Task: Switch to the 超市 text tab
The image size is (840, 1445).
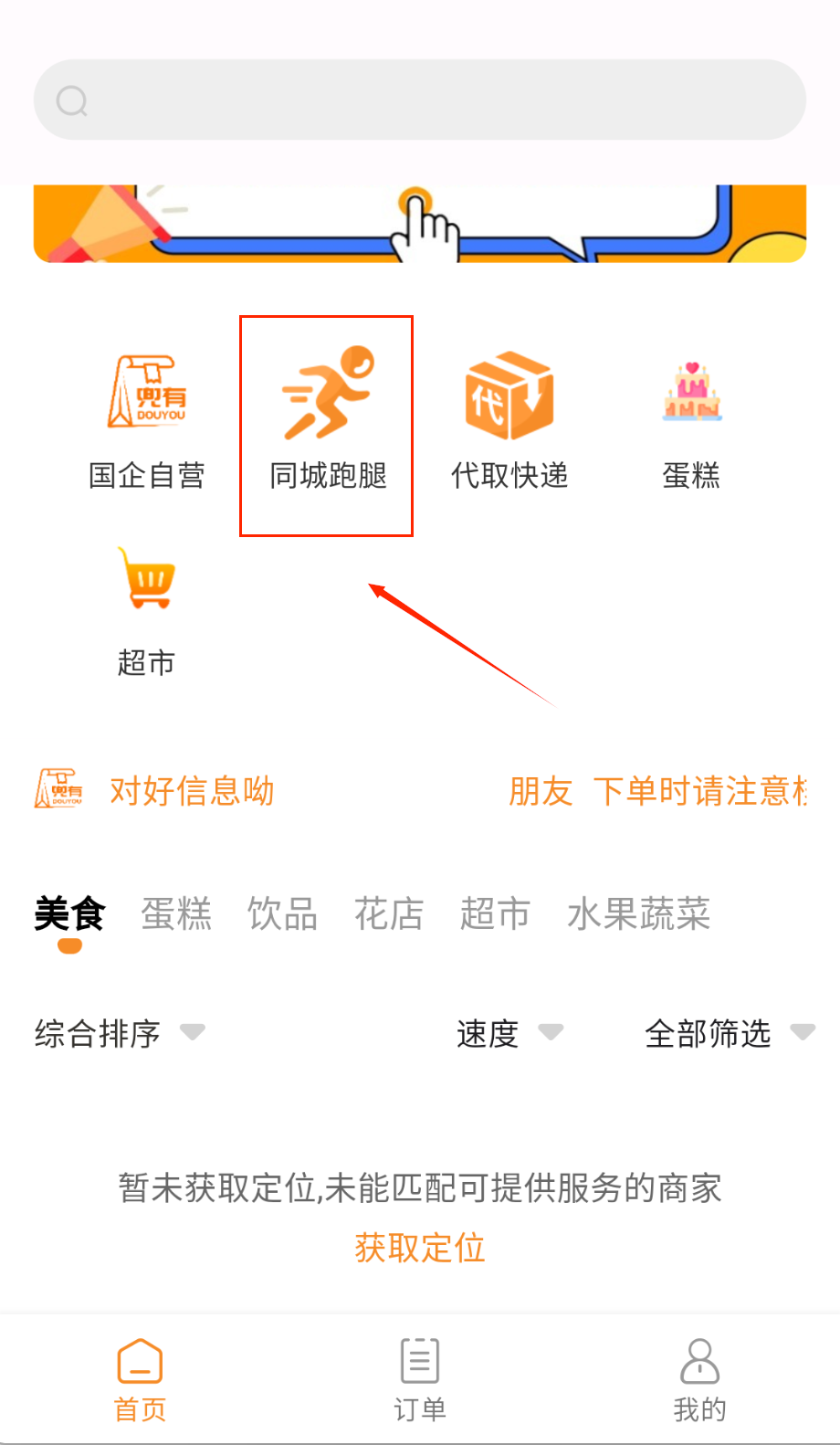Action: point(495,913)
